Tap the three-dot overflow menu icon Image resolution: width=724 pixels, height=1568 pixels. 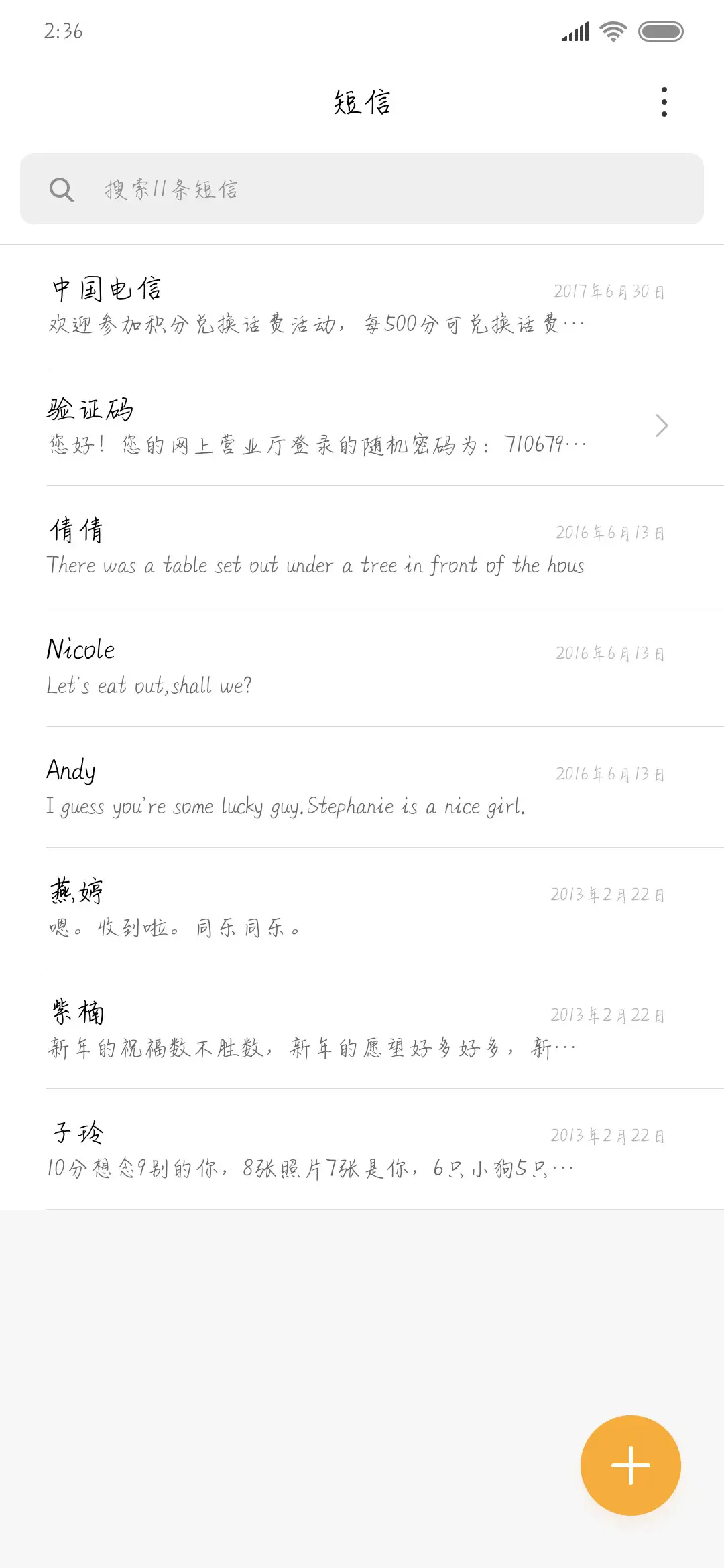[663, 102]
